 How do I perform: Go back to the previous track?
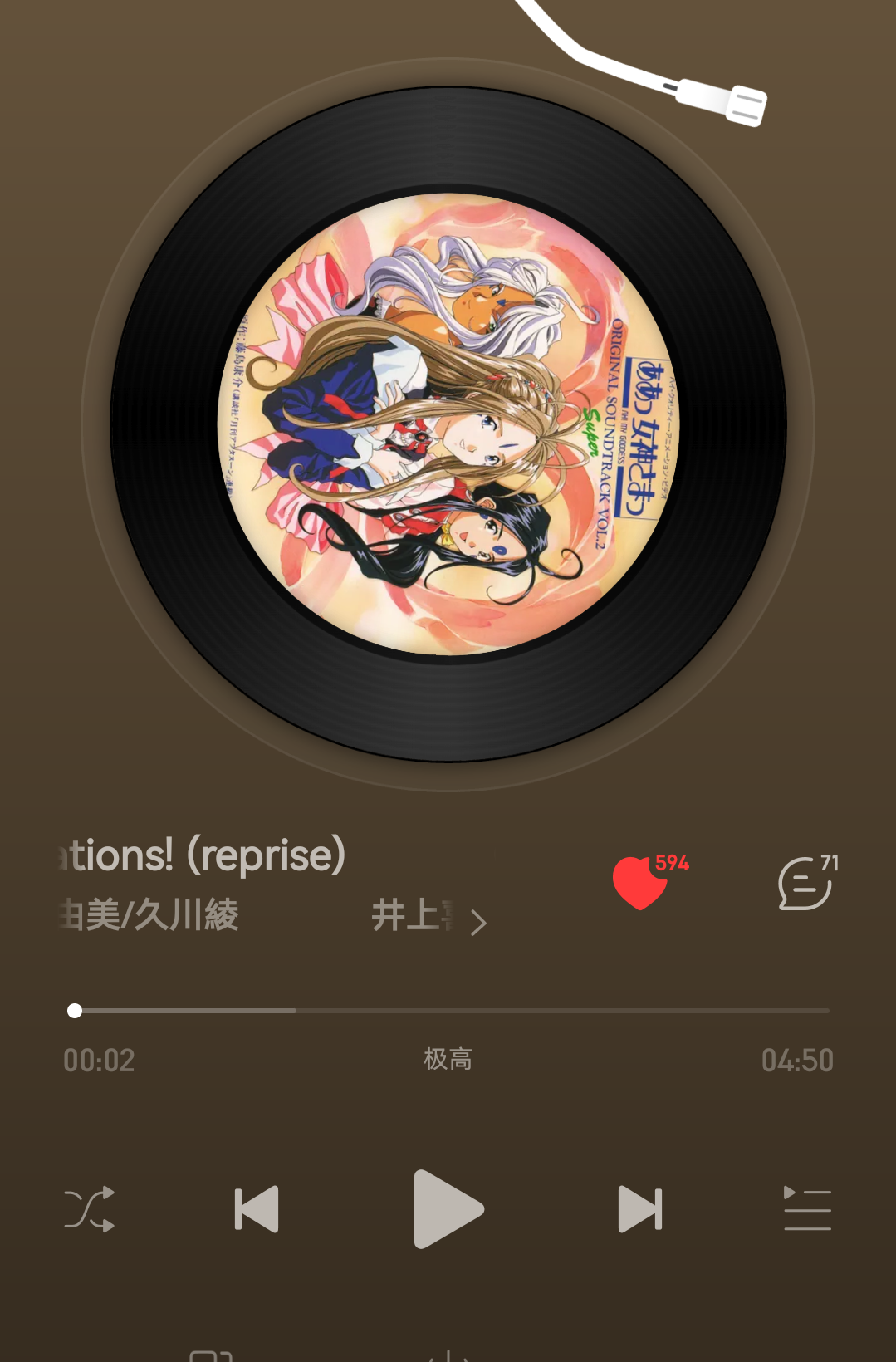coord(256,1208)
